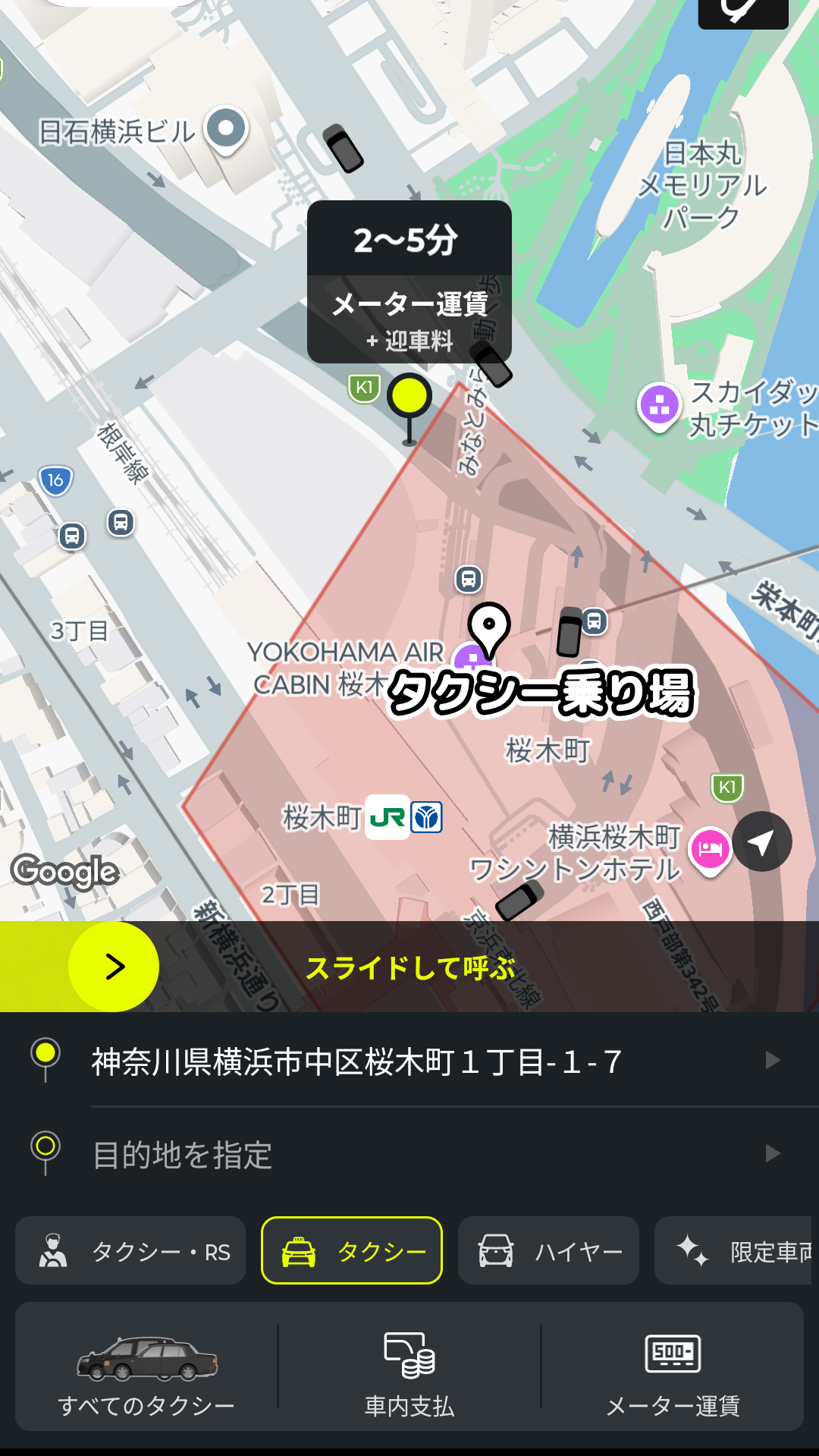This screenshot has width=819, height=1456.
Task: Tap the 横浜桜木町ワシントンホテル hotel pin
Action: [x=709, y=849]
